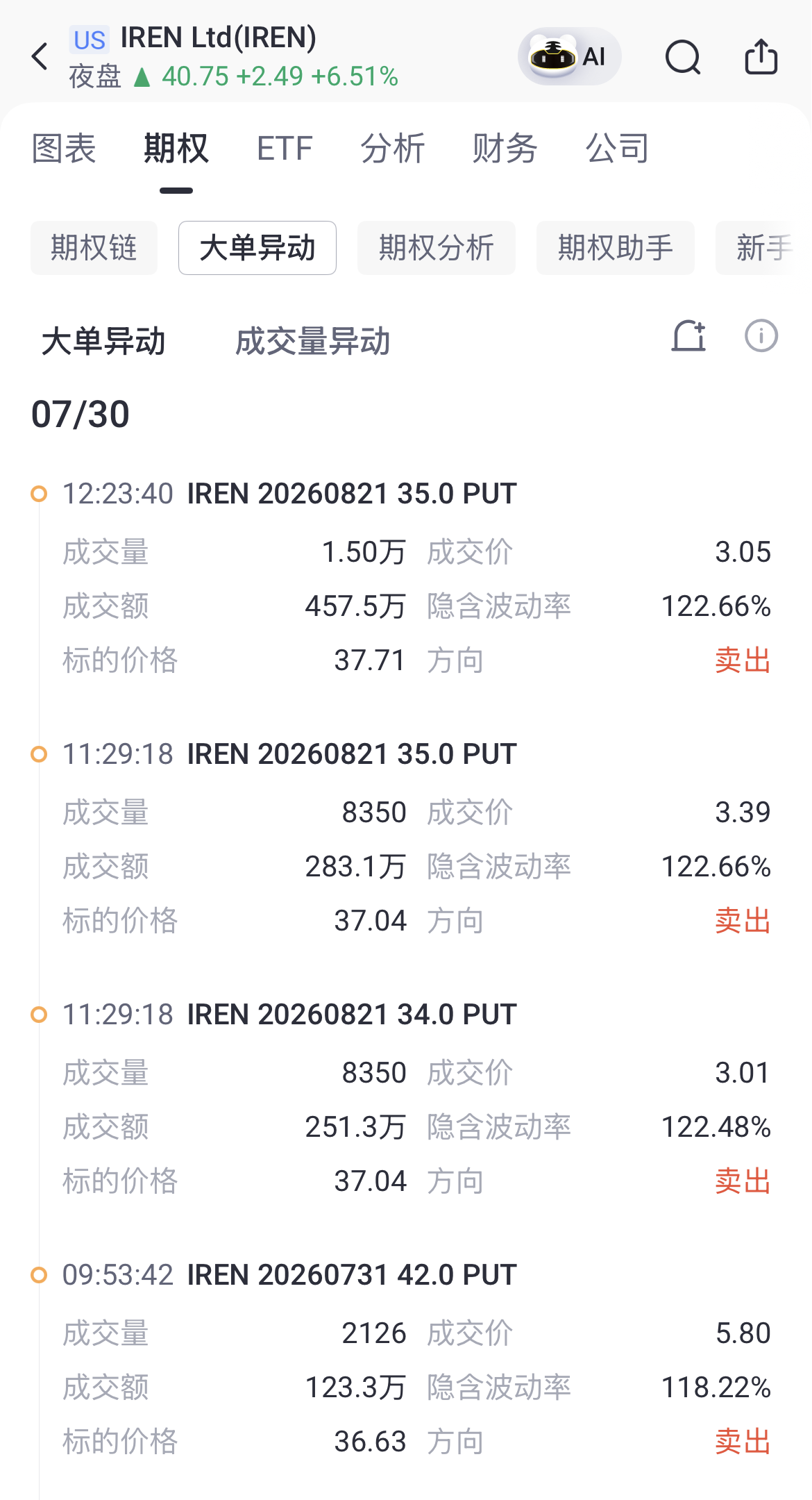812x1500 pixels.
Task: Share this IREN stock page
Action: coord(761,56)
